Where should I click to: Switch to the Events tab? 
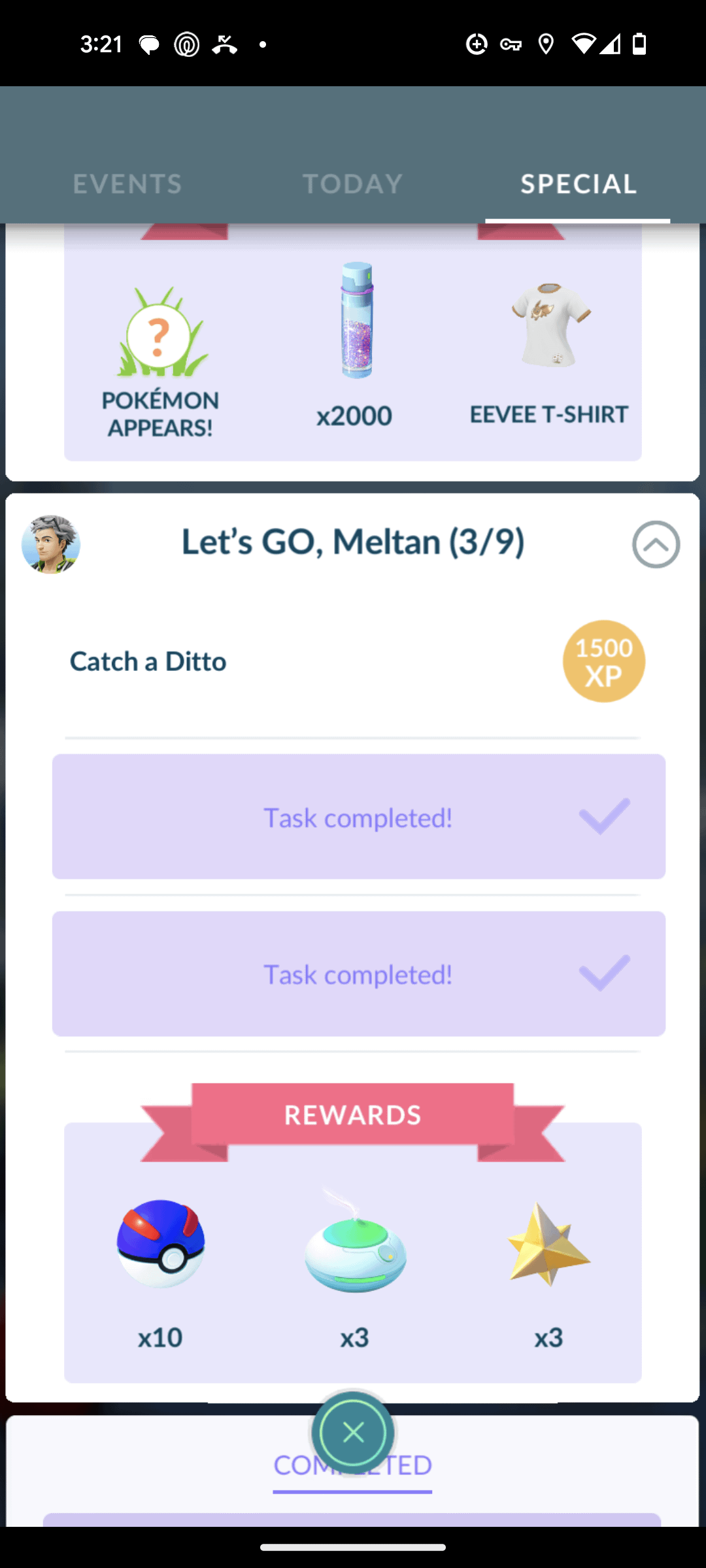coord(127,184)
